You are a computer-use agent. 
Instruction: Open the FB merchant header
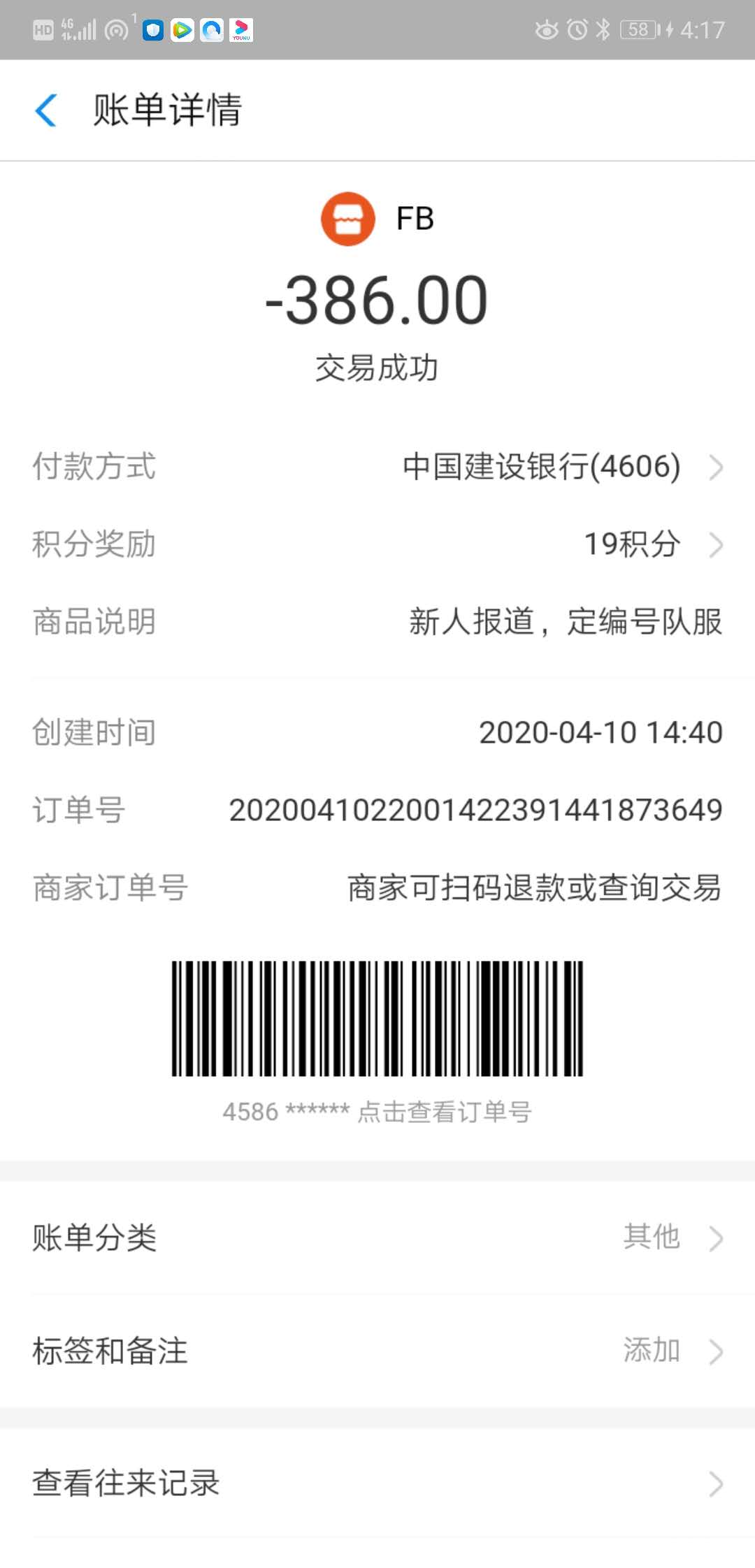point(377,219)
